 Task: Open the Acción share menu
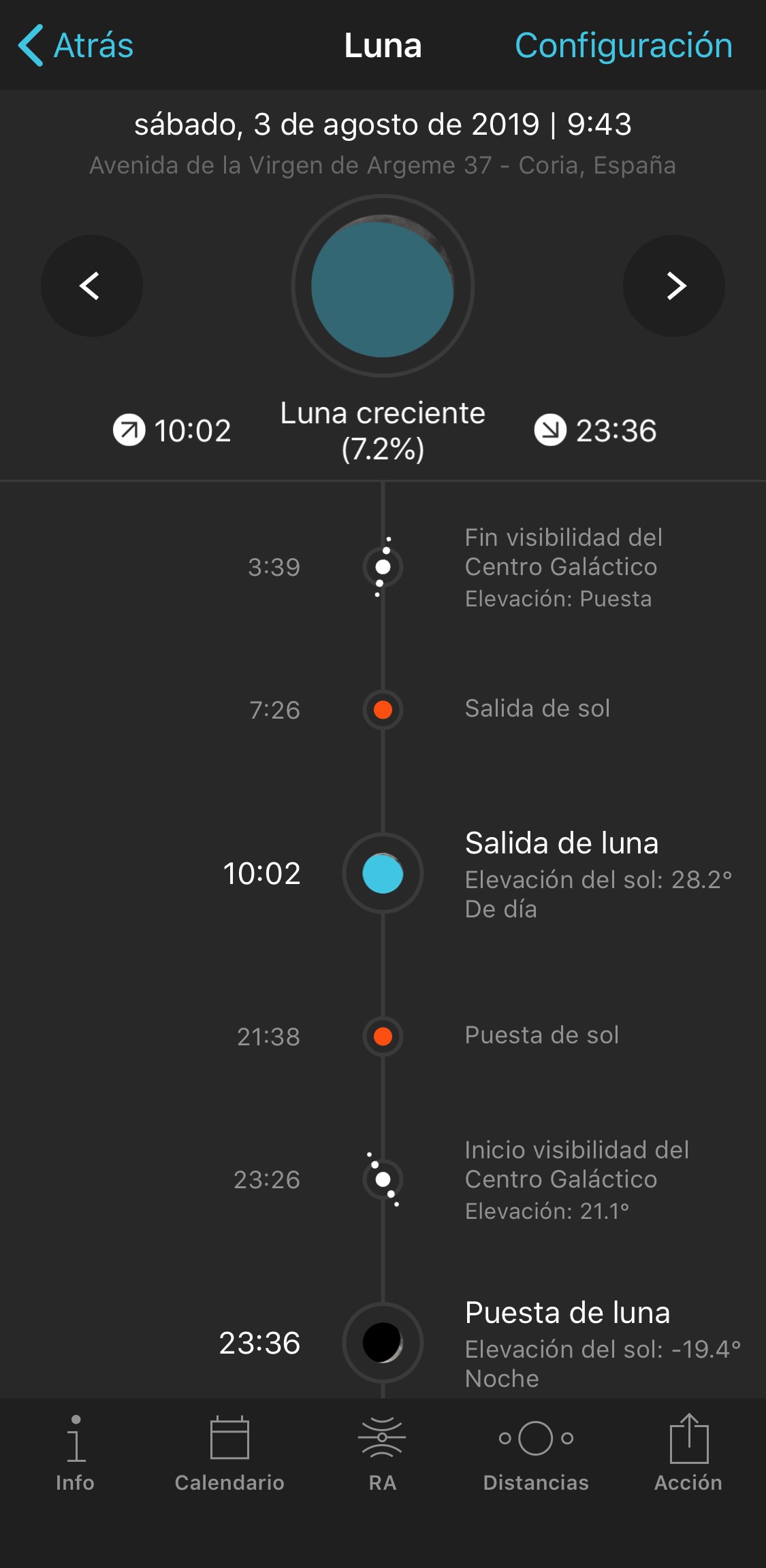point(688,1453)
